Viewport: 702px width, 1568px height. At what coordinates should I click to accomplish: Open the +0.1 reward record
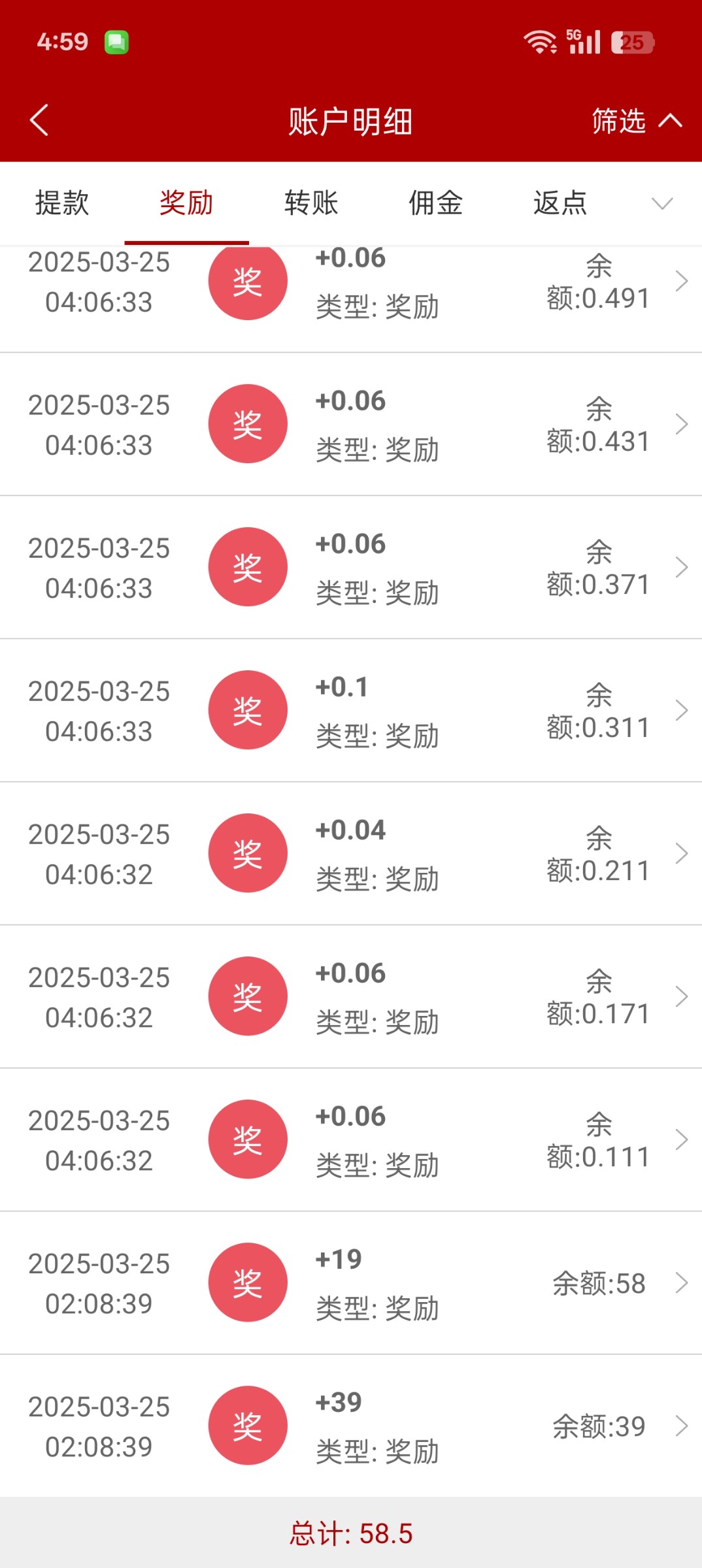coord(351,710)
